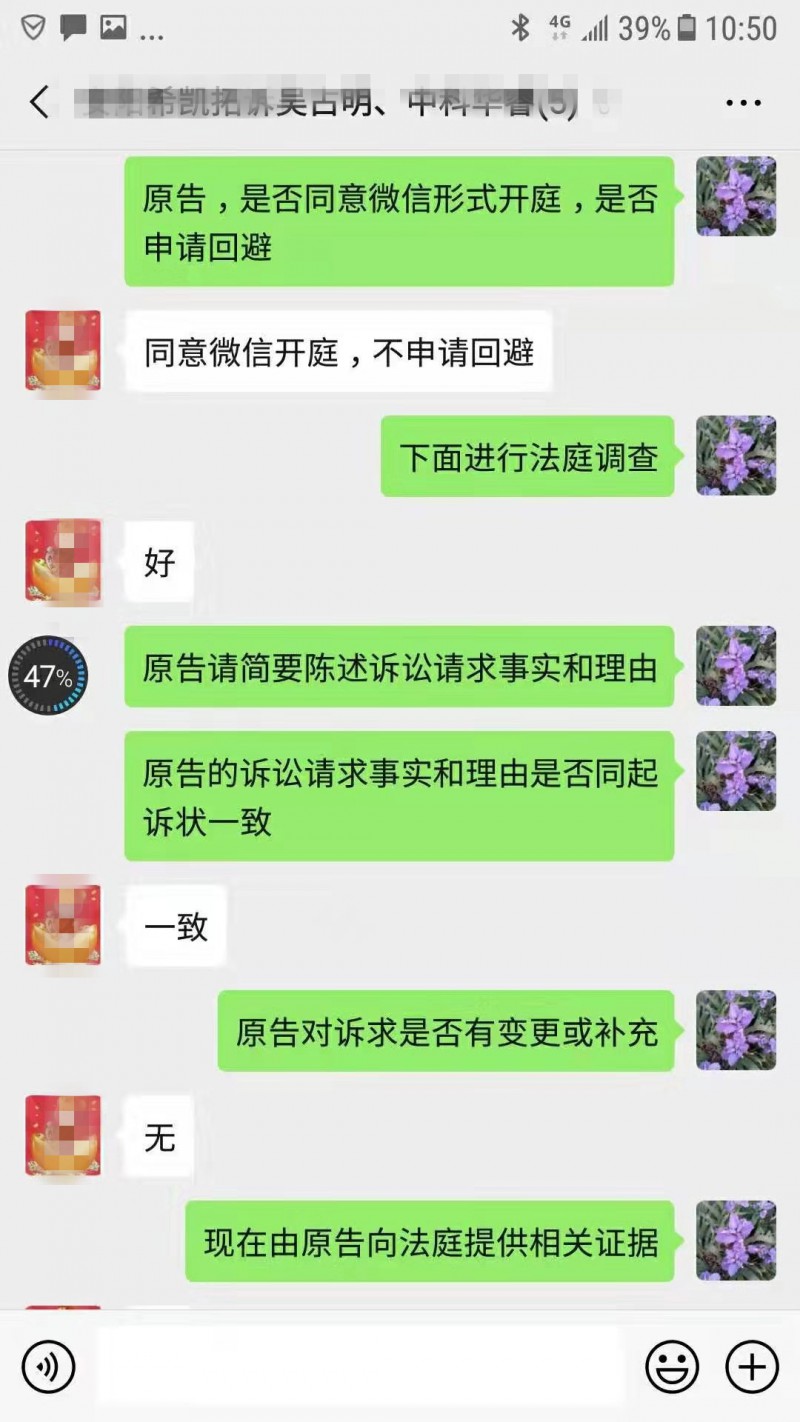Go back from the group chat

click(39, 102)
